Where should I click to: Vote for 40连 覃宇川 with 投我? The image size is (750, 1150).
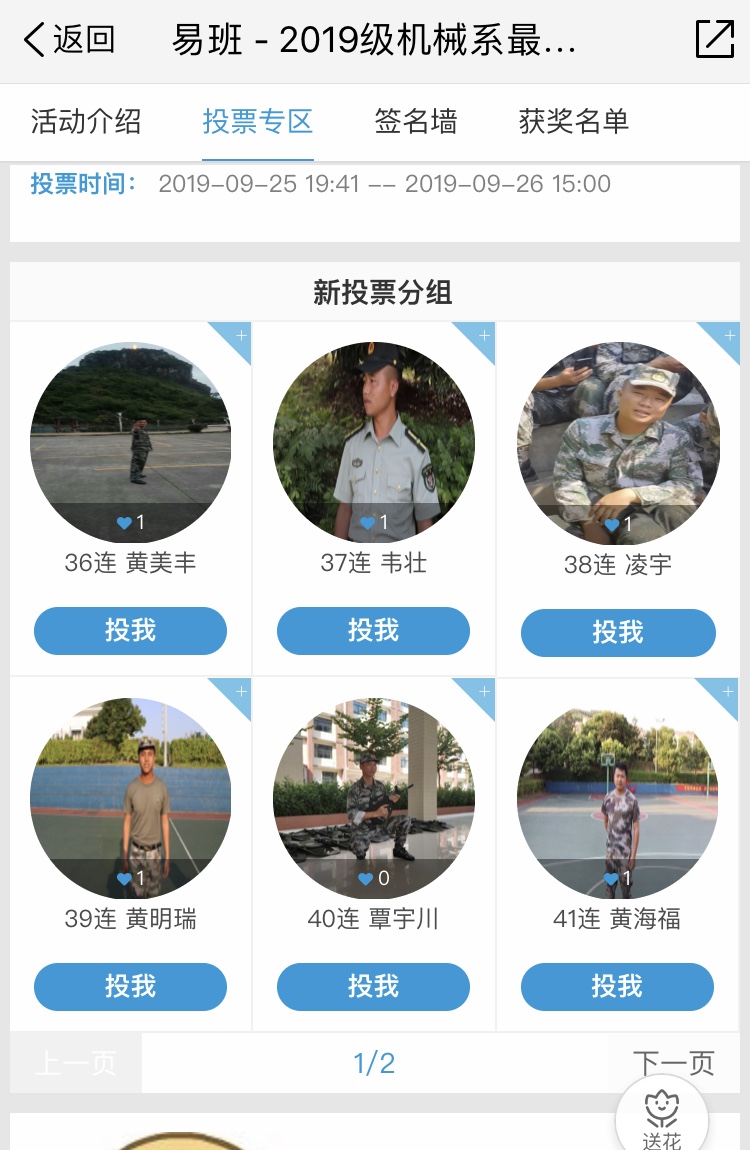[373, 987]
